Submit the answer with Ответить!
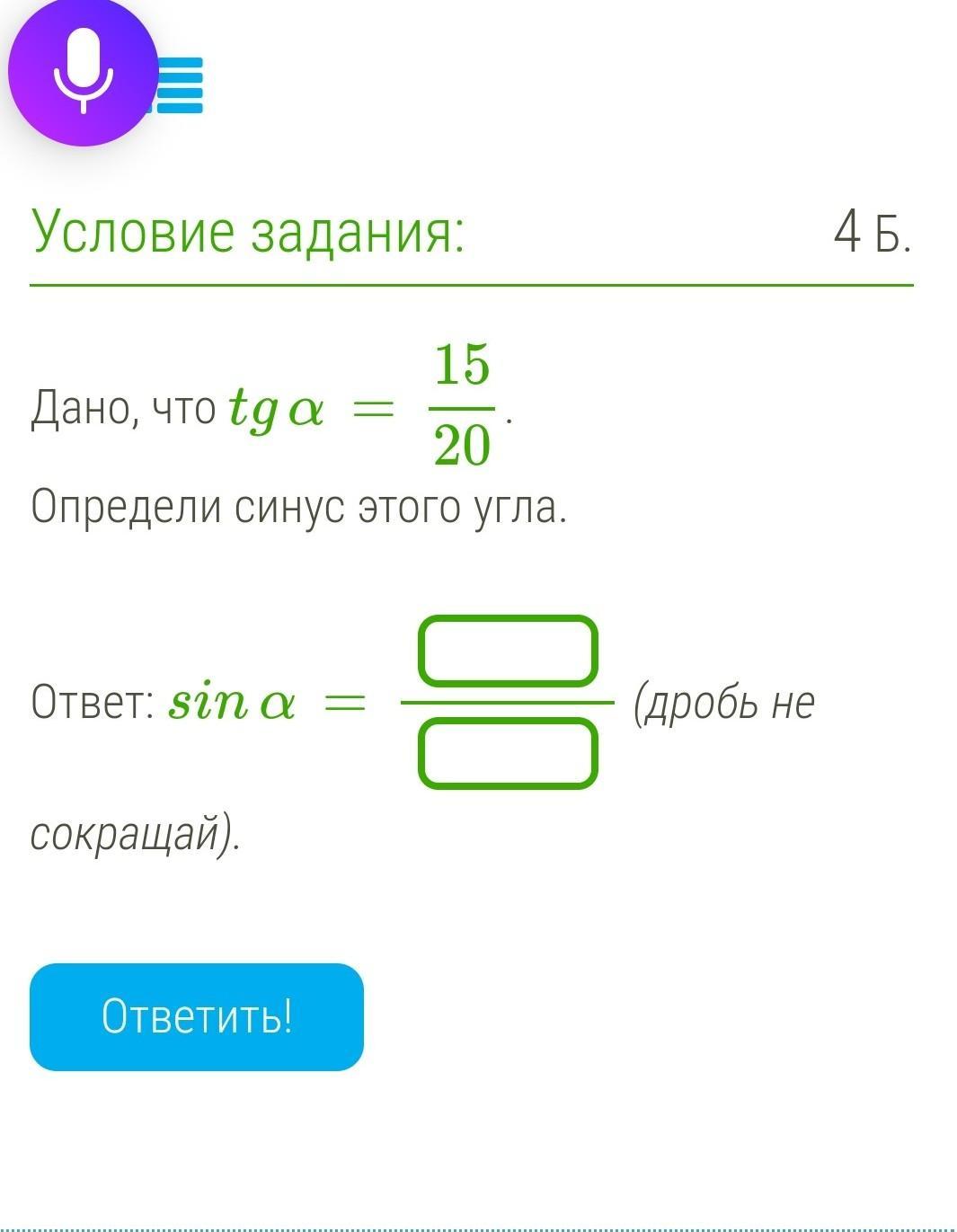The height and width of the screenshot is (1232, 957). (x=197, y=1016)
